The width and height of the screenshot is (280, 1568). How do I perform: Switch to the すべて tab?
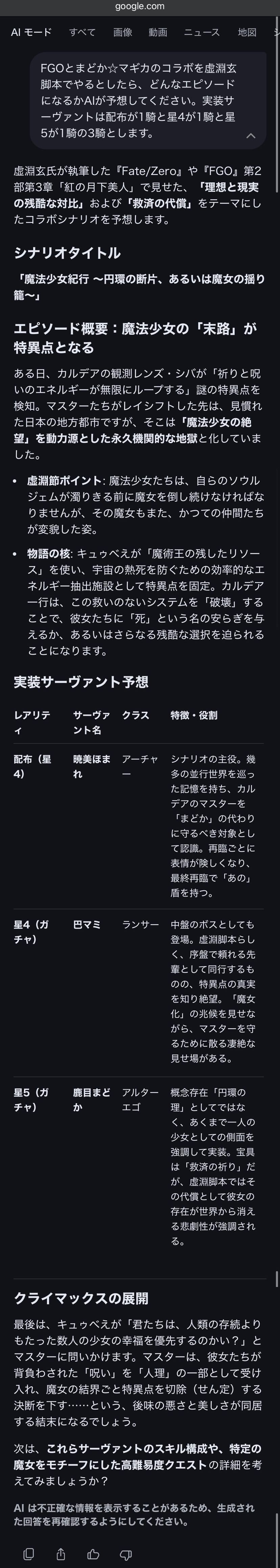coord(82,32)
